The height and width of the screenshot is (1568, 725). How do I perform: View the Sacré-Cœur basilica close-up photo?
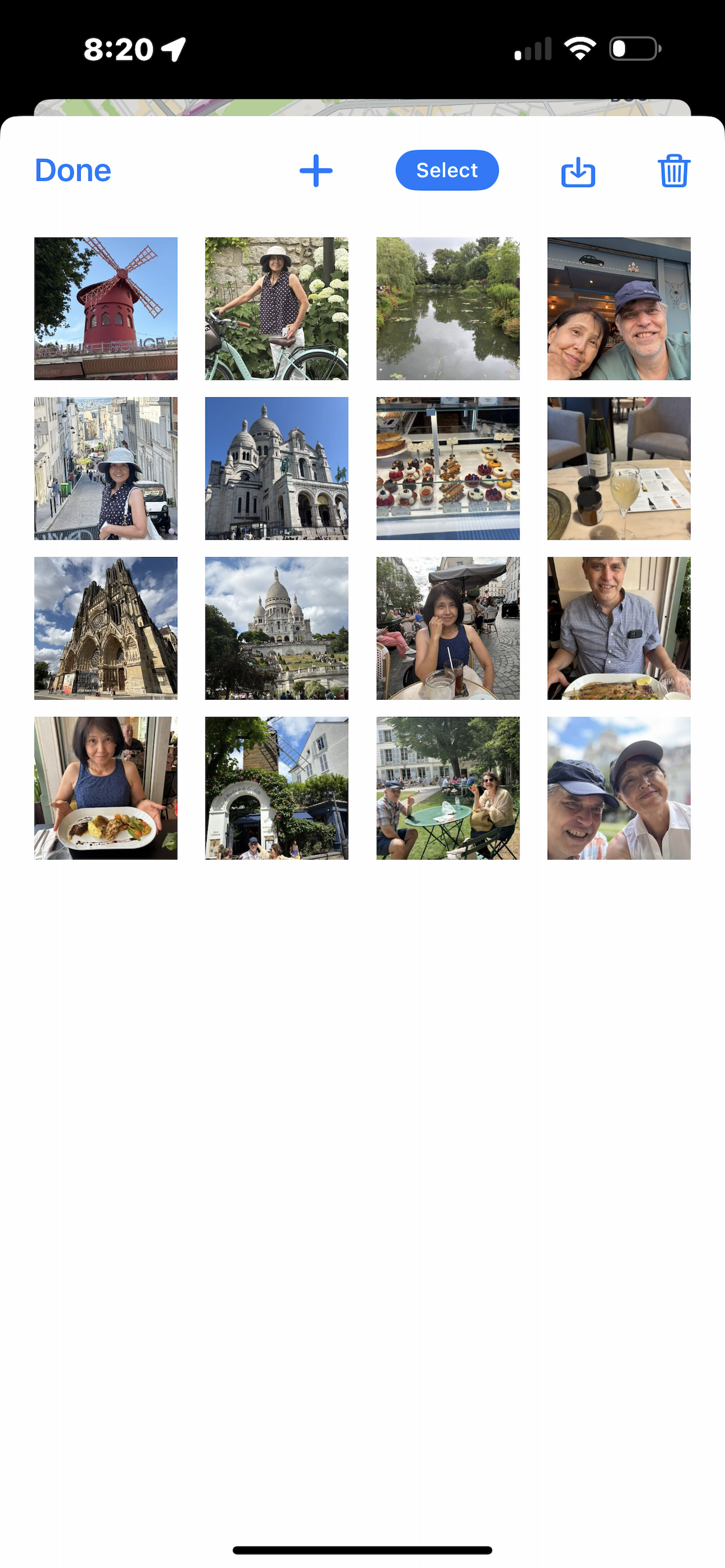[x=276, y=468]
